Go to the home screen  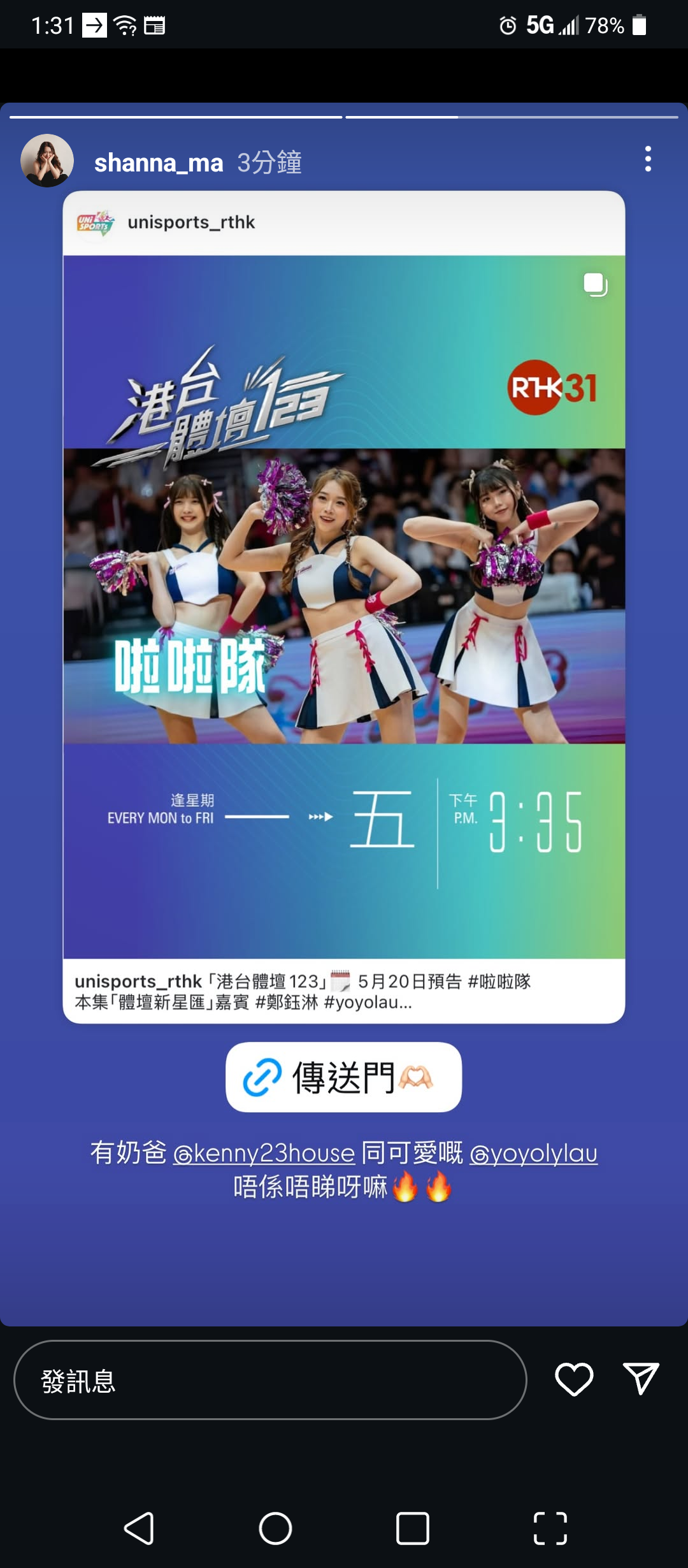[276, 1528]
